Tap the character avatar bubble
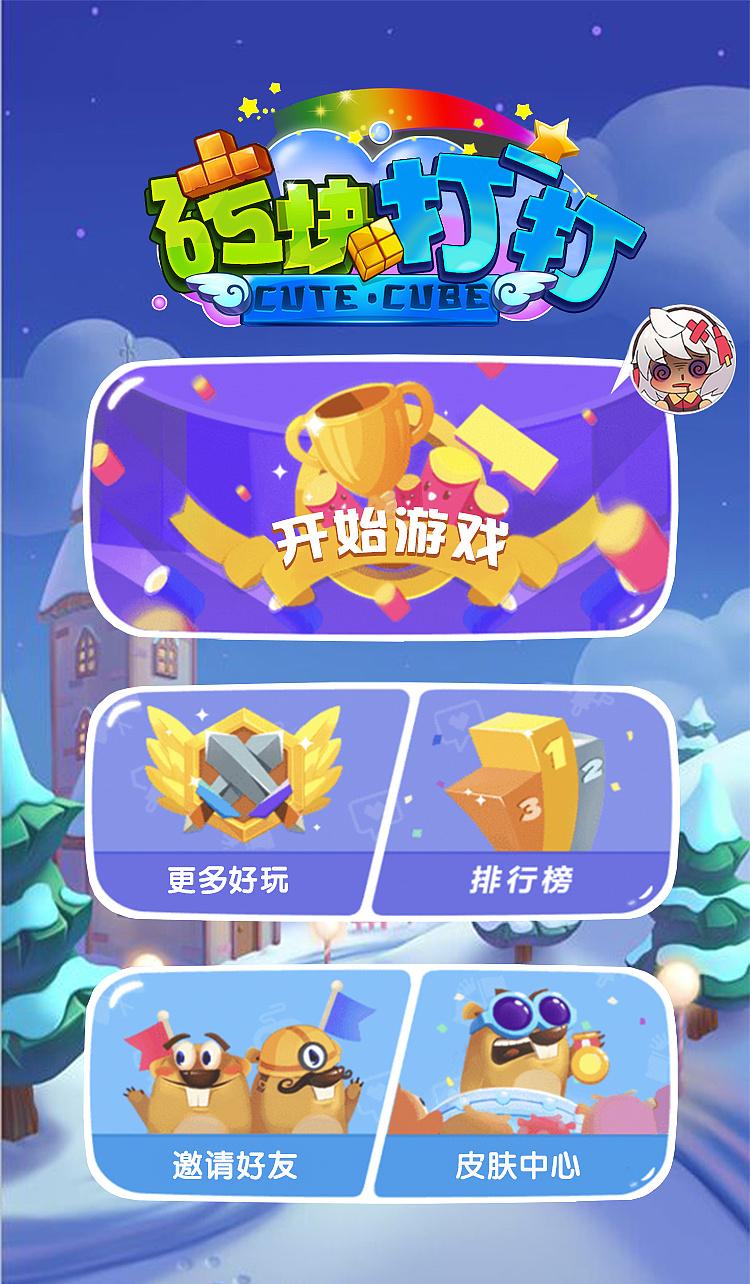The width and height of the screenshot is (750, 1284). click(x=685, y=357)
